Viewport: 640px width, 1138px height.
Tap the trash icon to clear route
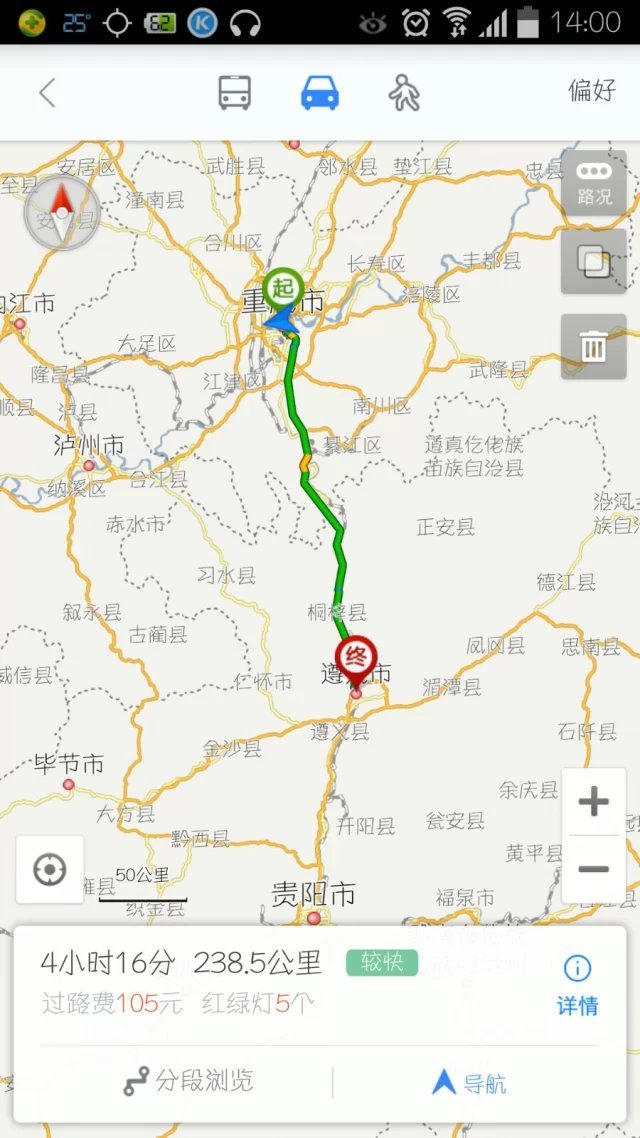(594, 347)
